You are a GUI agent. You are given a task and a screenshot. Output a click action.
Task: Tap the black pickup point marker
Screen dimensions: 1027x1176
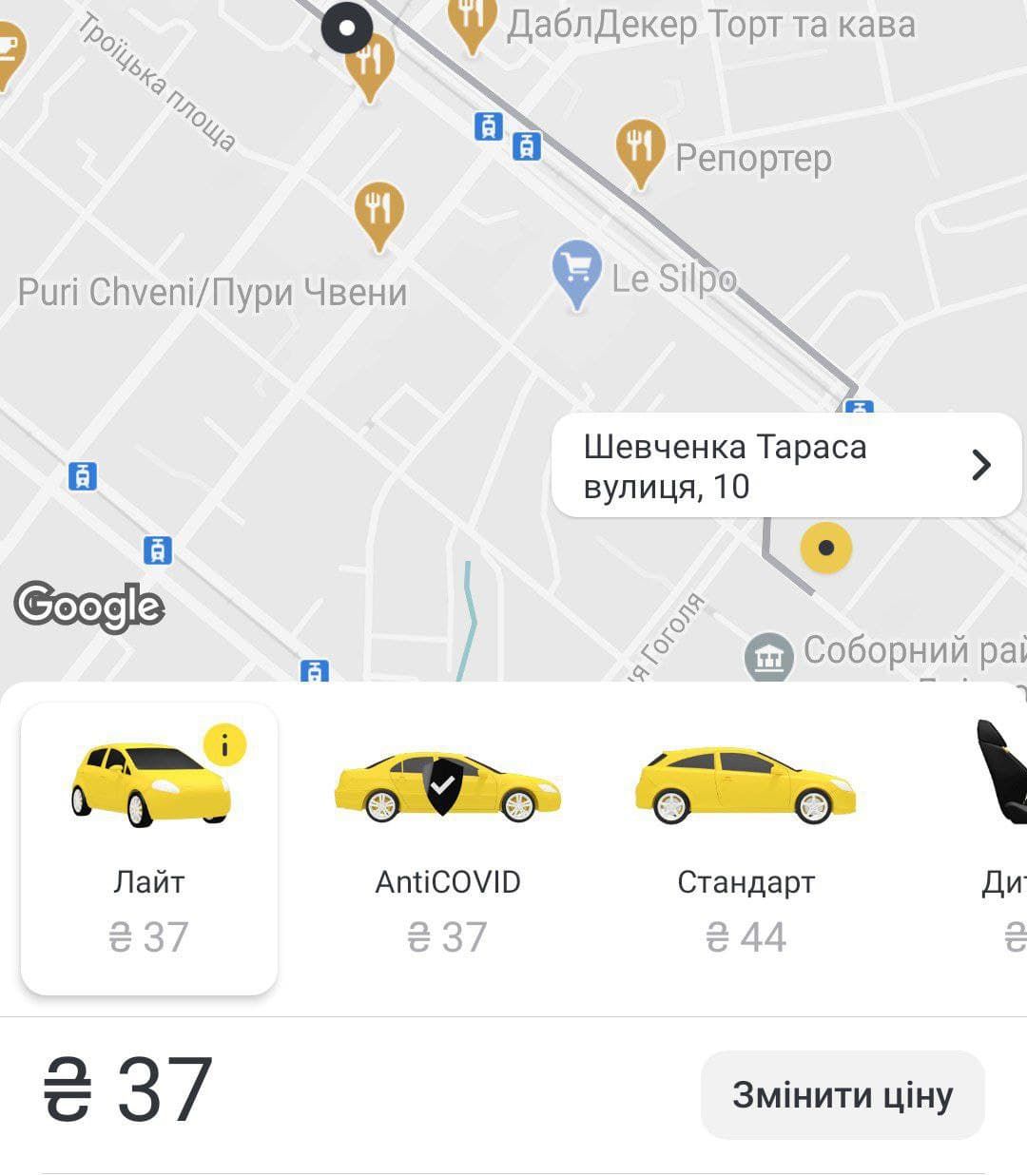pyautogui.click(x=346, y=29)
